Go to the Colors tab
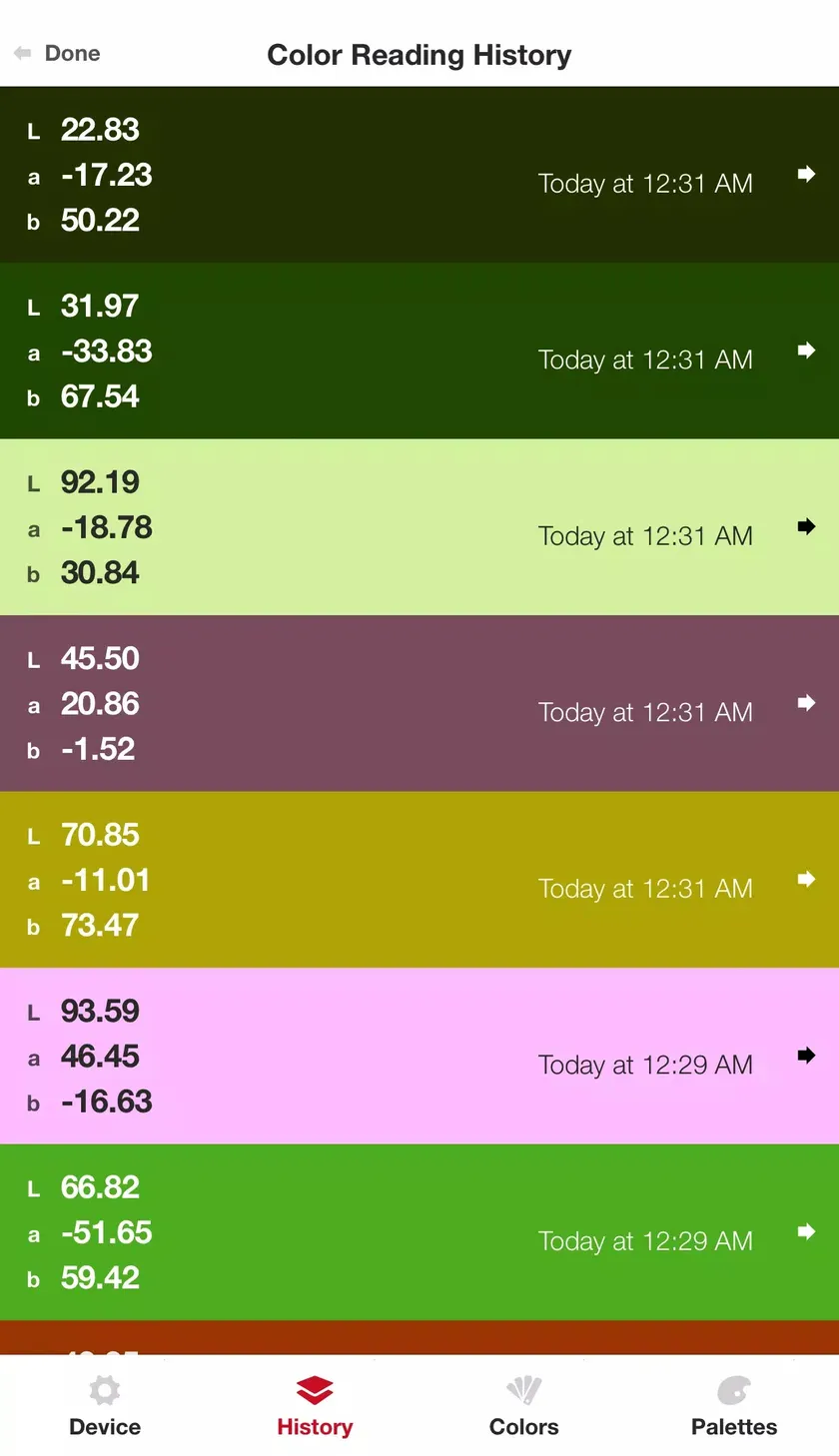Screen dimensions: 839x1456 click(x=524, y=1406)
